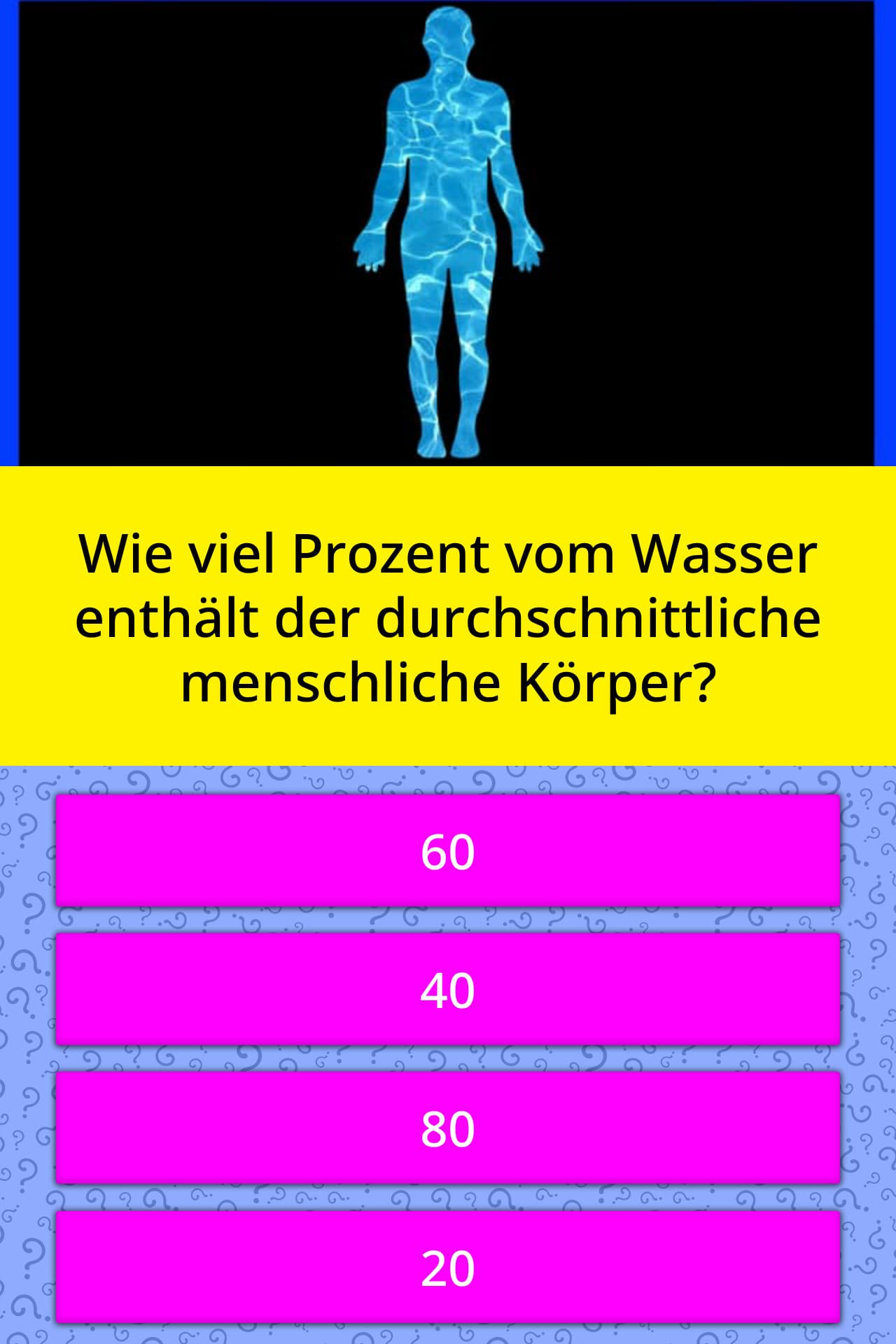Tap the answer button labeled 20
This screenshot has width=896, height=1344.
448,1266
